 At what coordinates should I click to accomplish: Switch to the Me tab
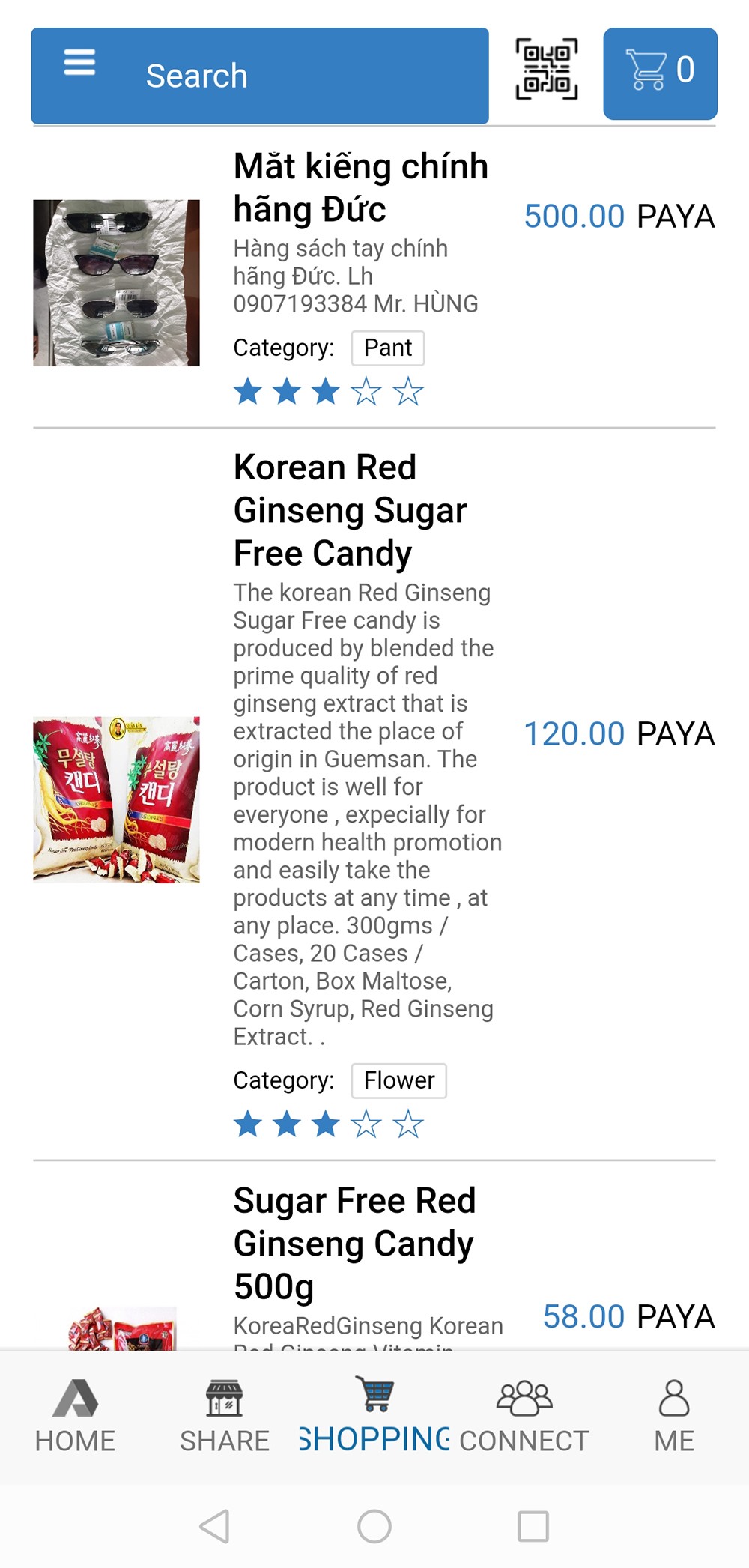click(x=673, y=1417)
